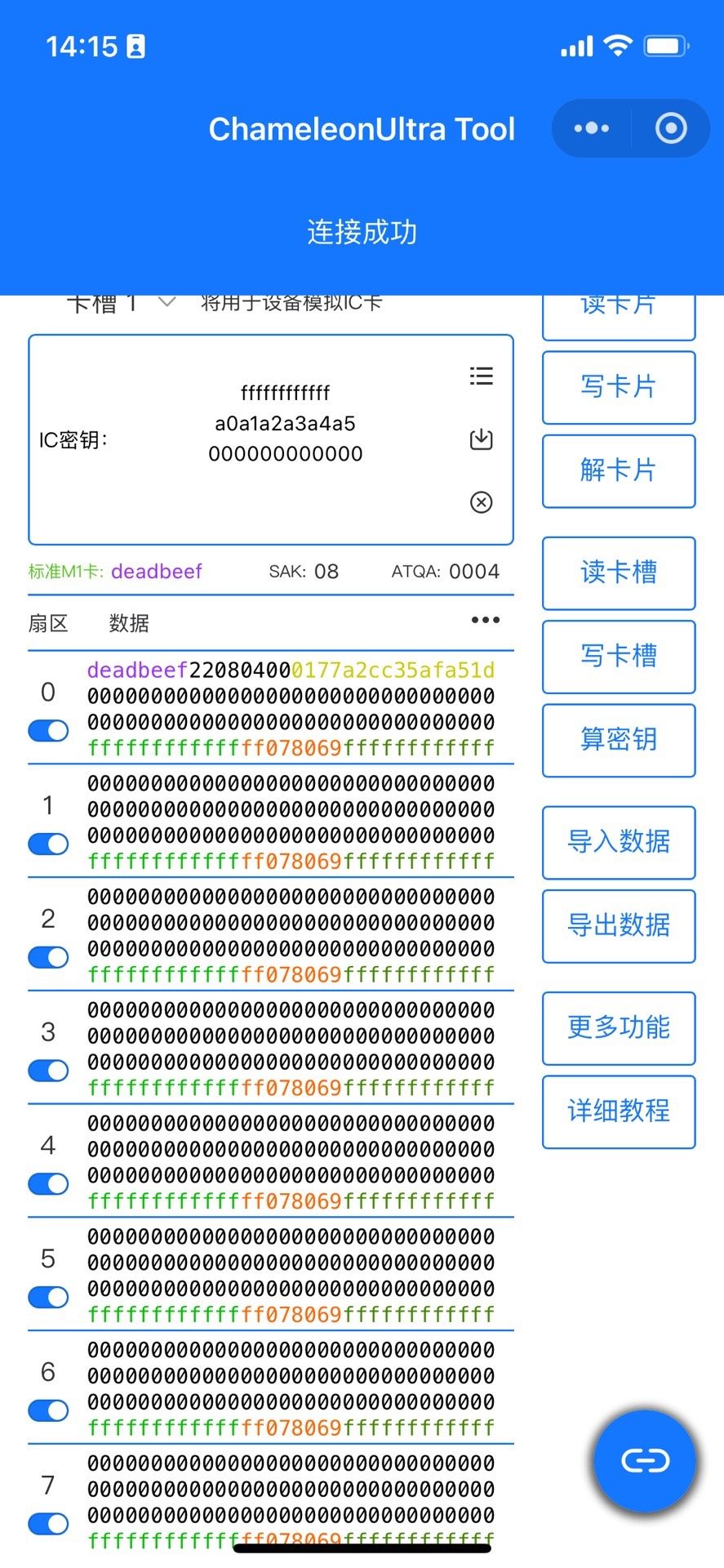724x1568 pixels.
Task: View the 详细教程 tutorial
Action: pos(619,1111)
